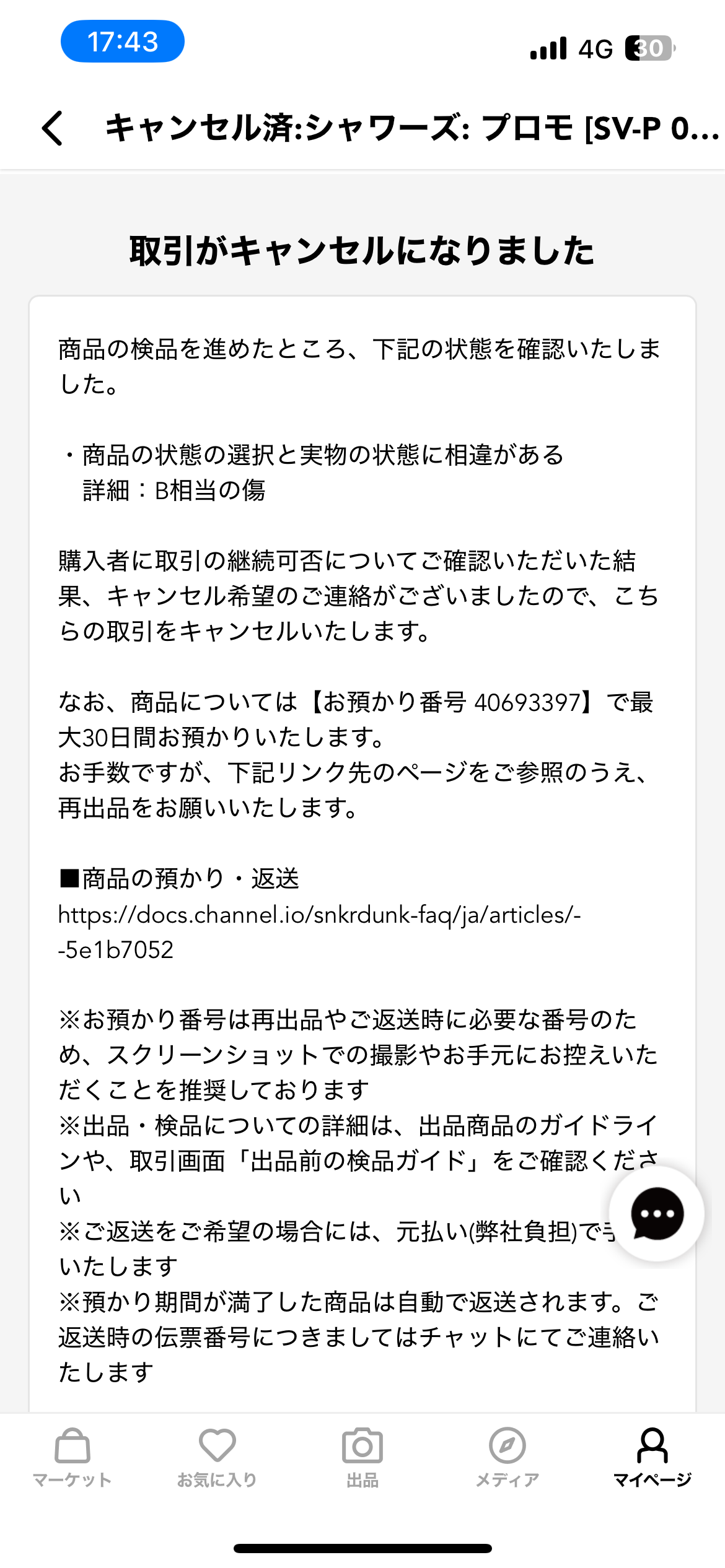Open the chat support bubble

(657, 1214)
